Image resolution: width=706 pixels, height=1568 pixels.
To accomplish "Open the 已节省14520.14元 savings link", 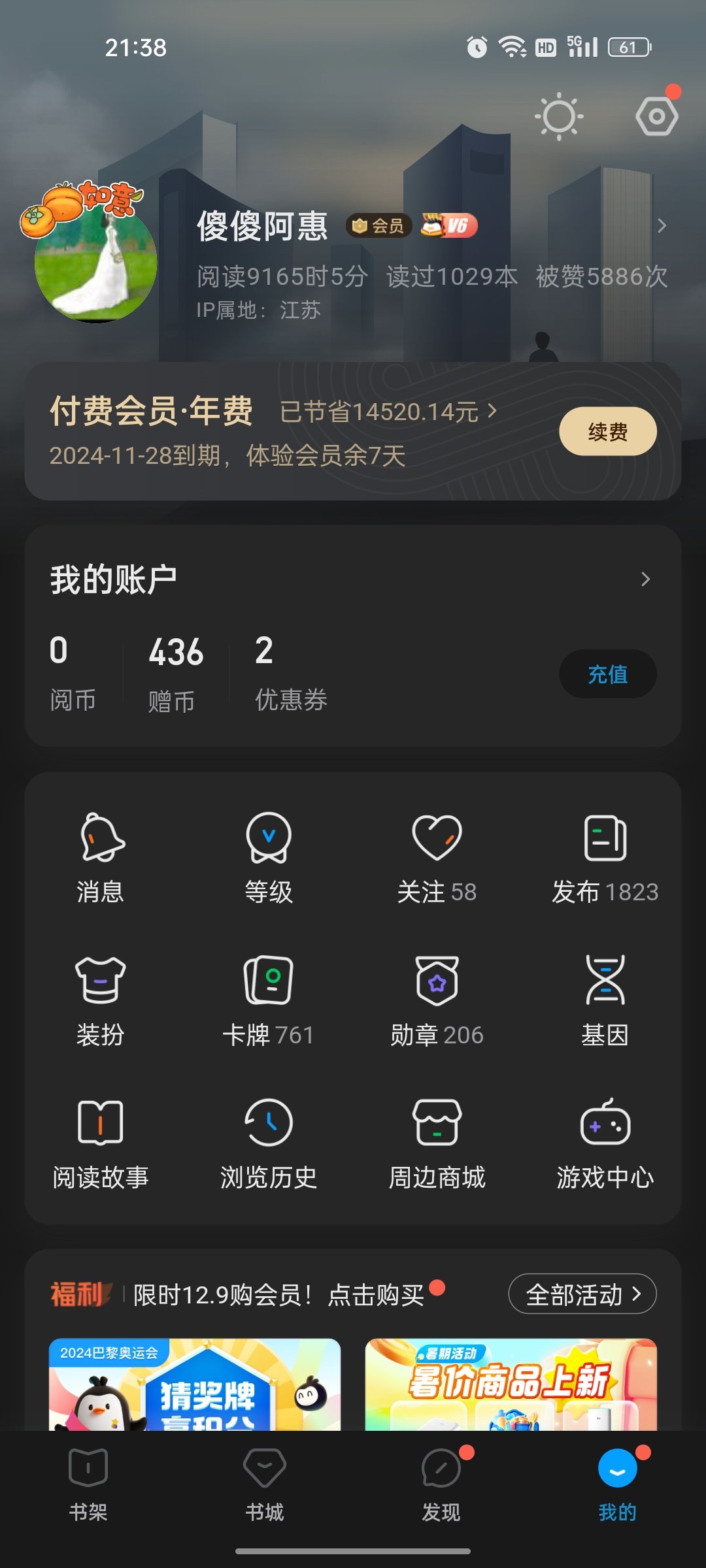I will point(389,412).
